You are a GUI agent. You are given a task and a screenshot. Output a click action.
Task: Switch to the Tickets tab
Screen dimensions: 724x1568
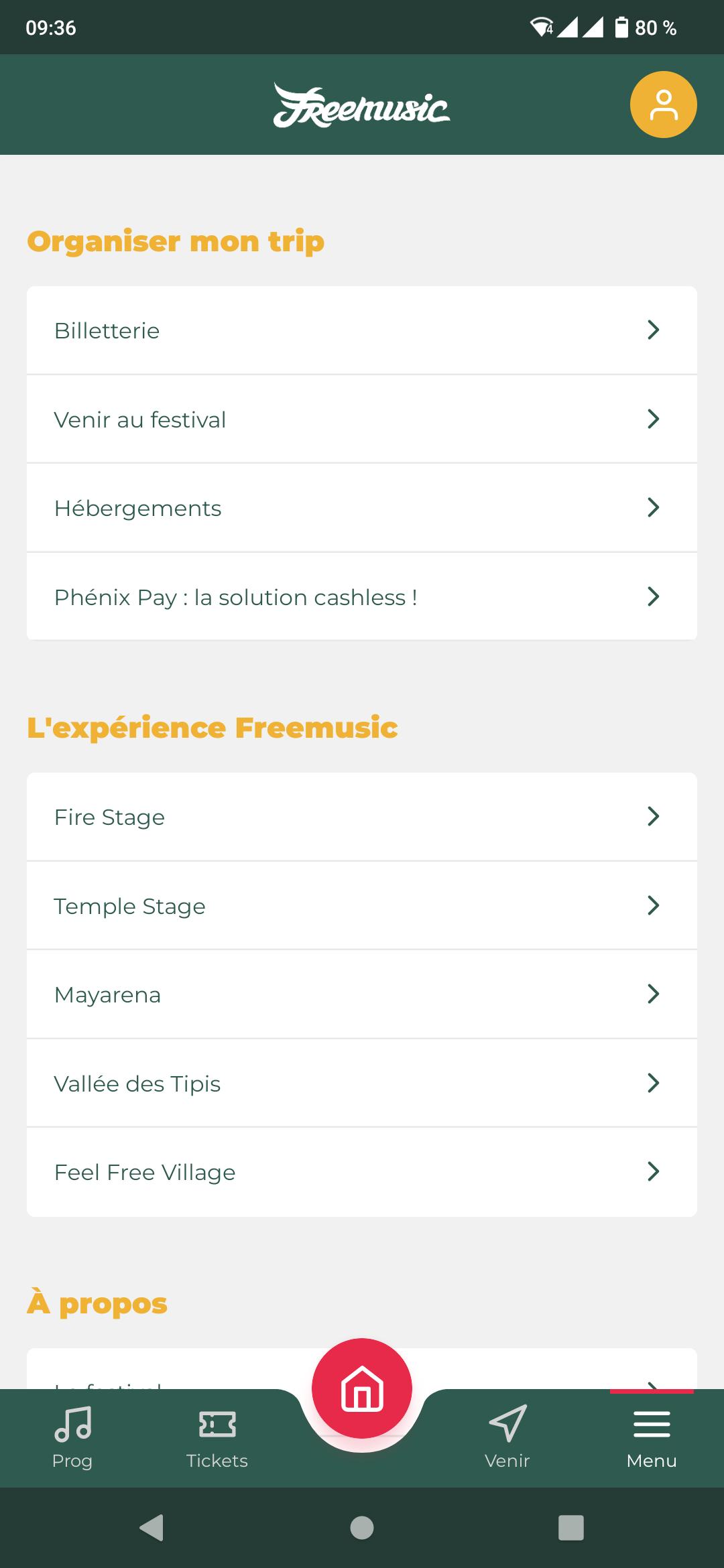coord(217,1437)
